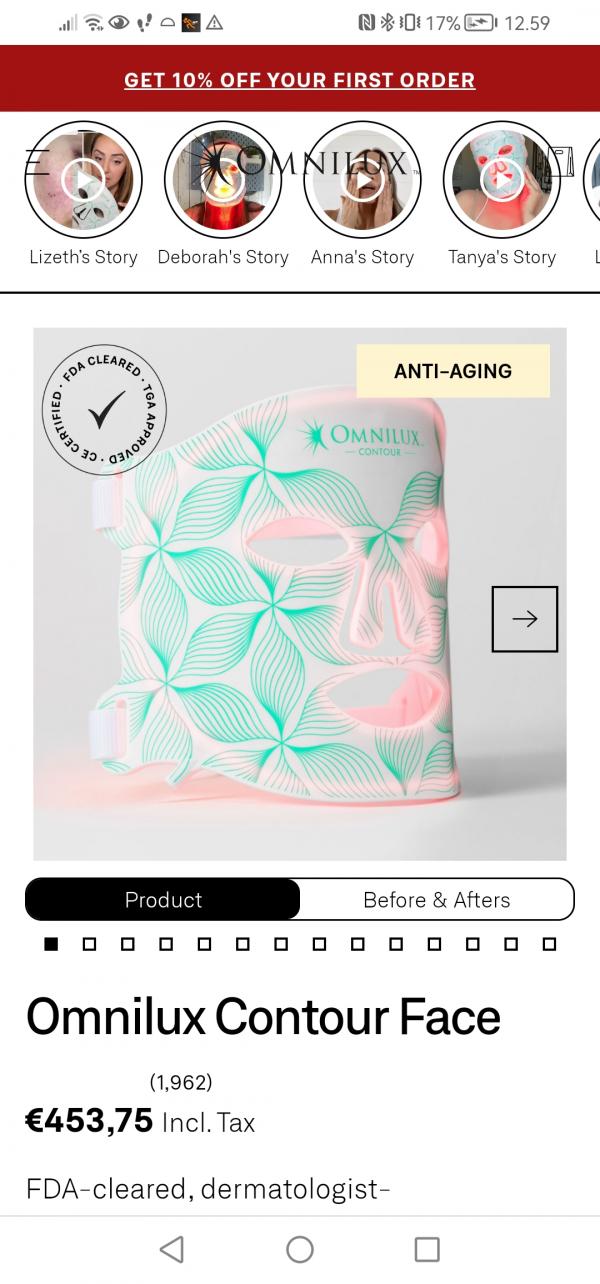Switch to the Before & Afters tab
Viewport: 600px width, 1284px height.
(x=436, y=899)
